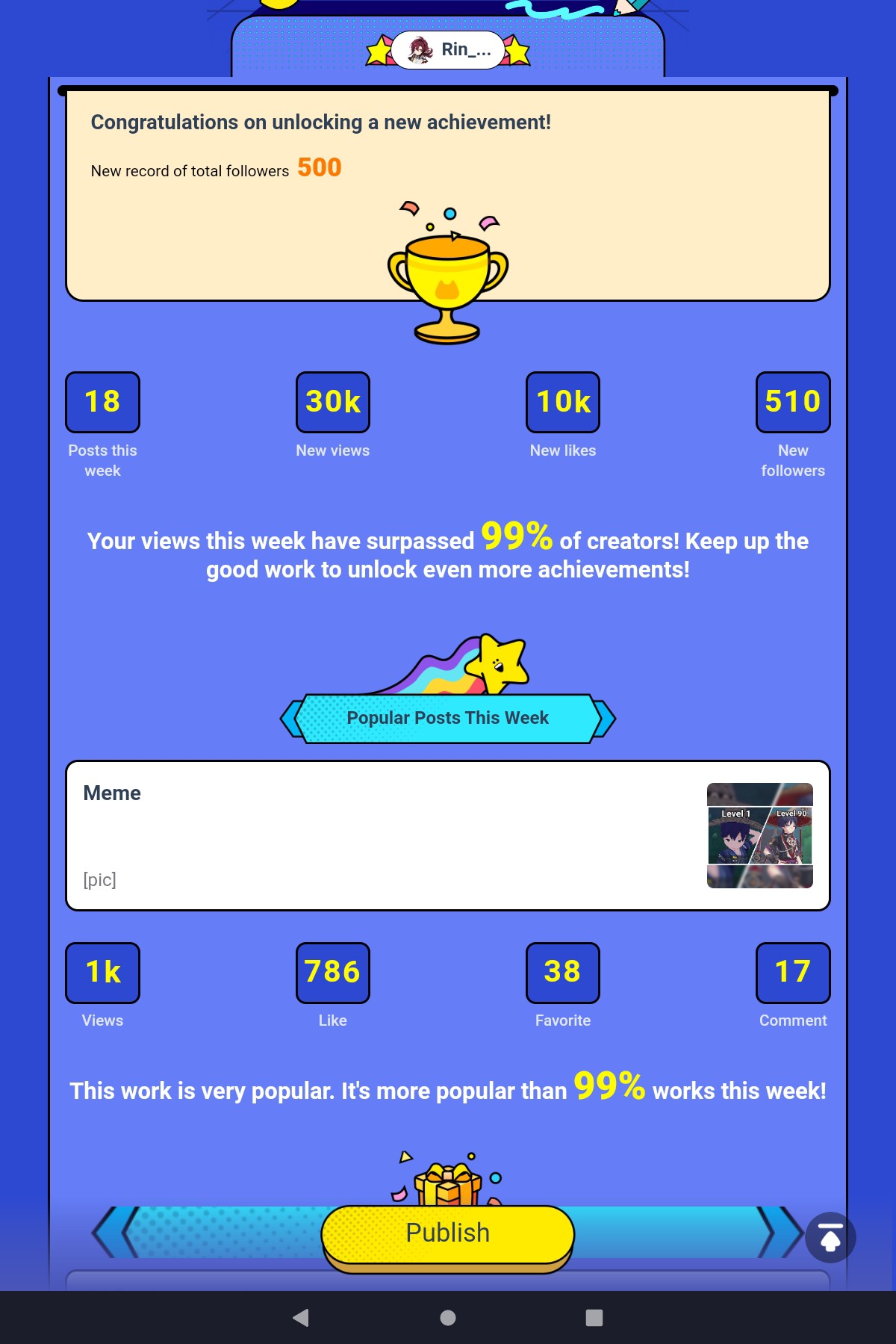Tap the yellow Publish button
Screen dimensions: 896x1344
(x=447, y=1233)
